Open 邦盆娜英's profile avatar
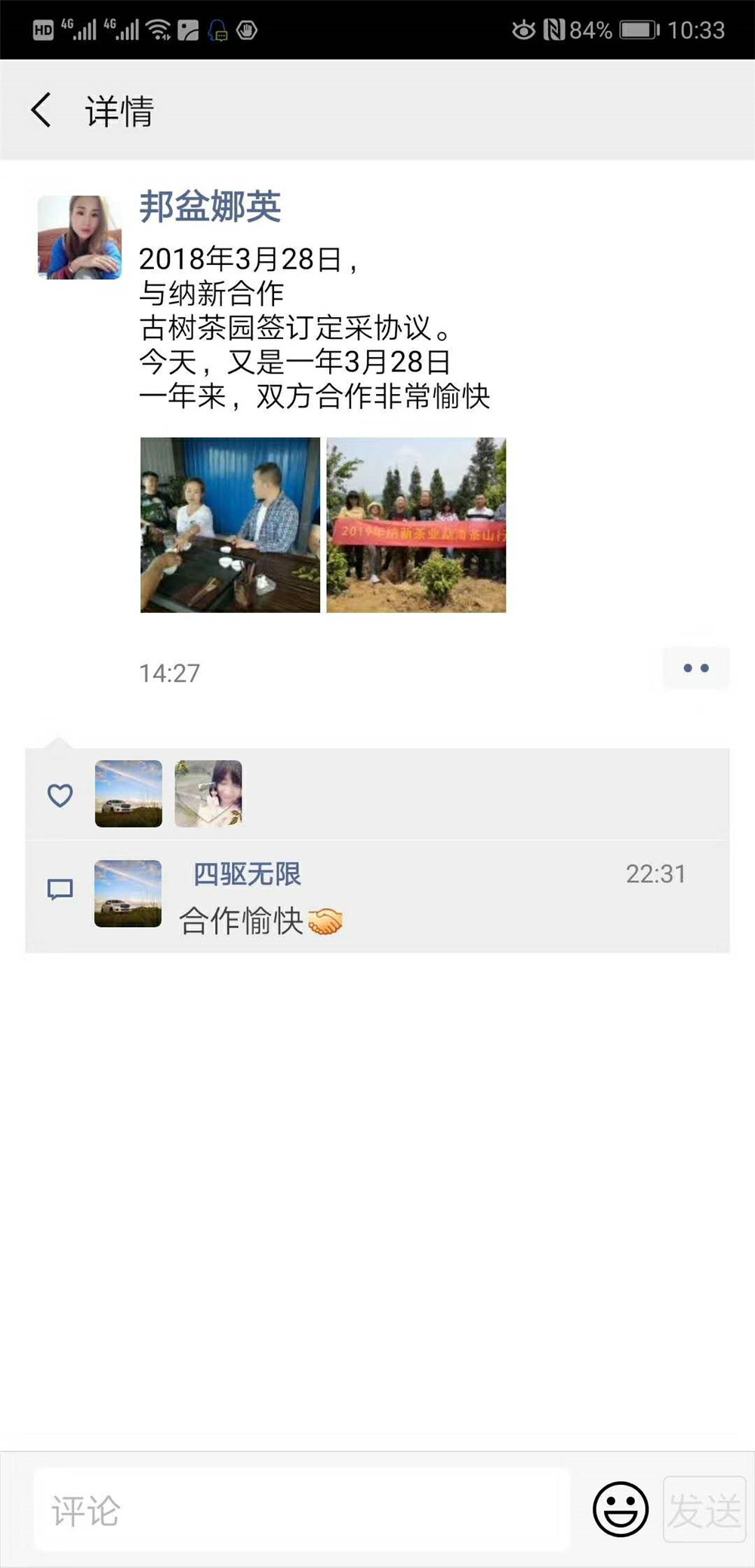755x1568 pixels. [80, 237]
